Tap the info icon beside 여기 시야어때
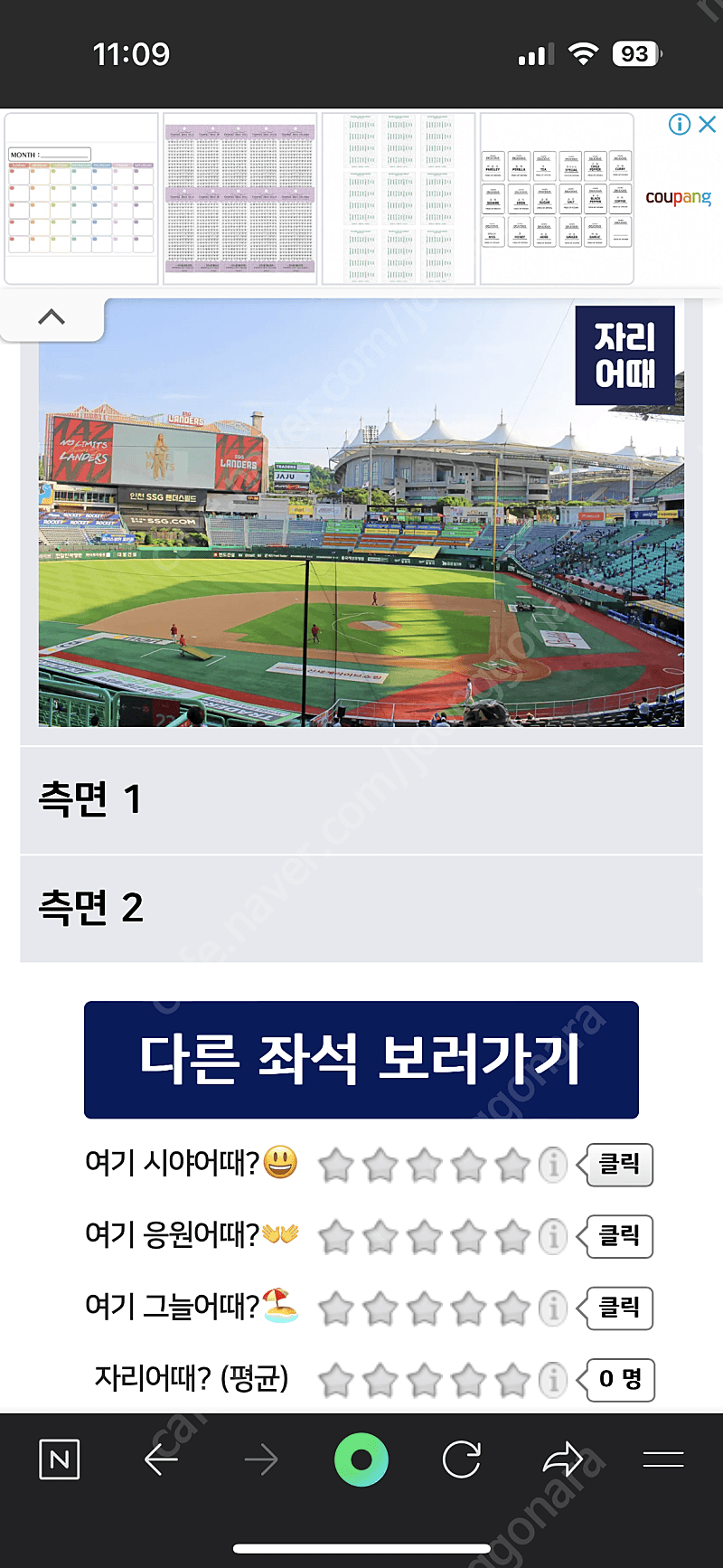The width and height of the screenshot is (723, 1568). coord(553,1165)
